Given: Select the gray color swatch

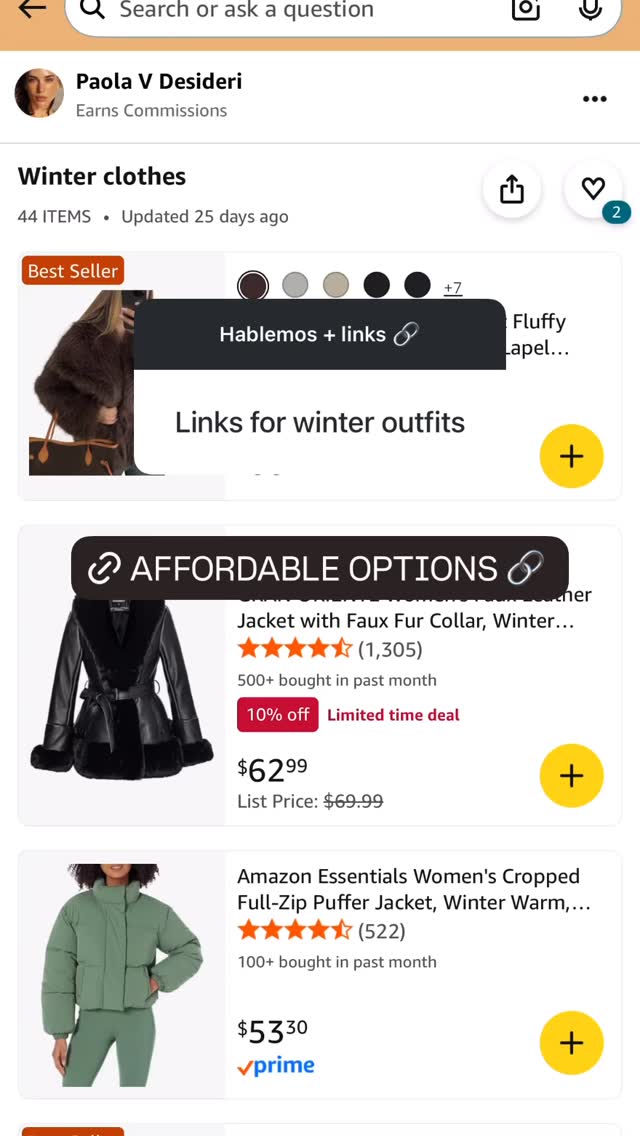Looking at the screenshot, I should tap(295, 285).
